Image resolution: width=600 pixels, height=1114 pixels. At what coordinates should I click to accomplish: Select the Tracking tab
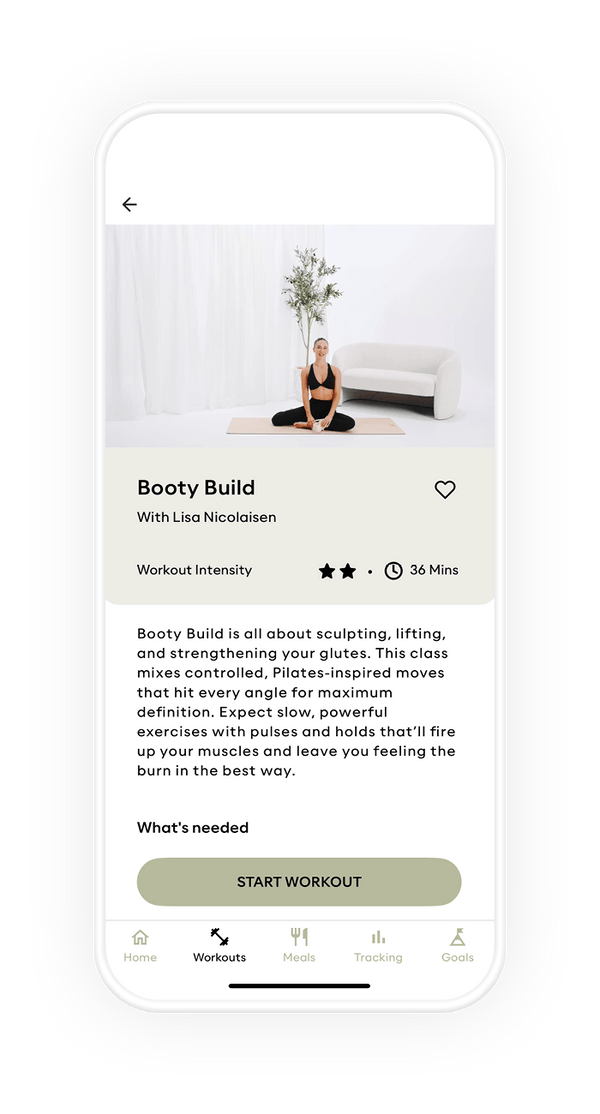coord(378,945)
